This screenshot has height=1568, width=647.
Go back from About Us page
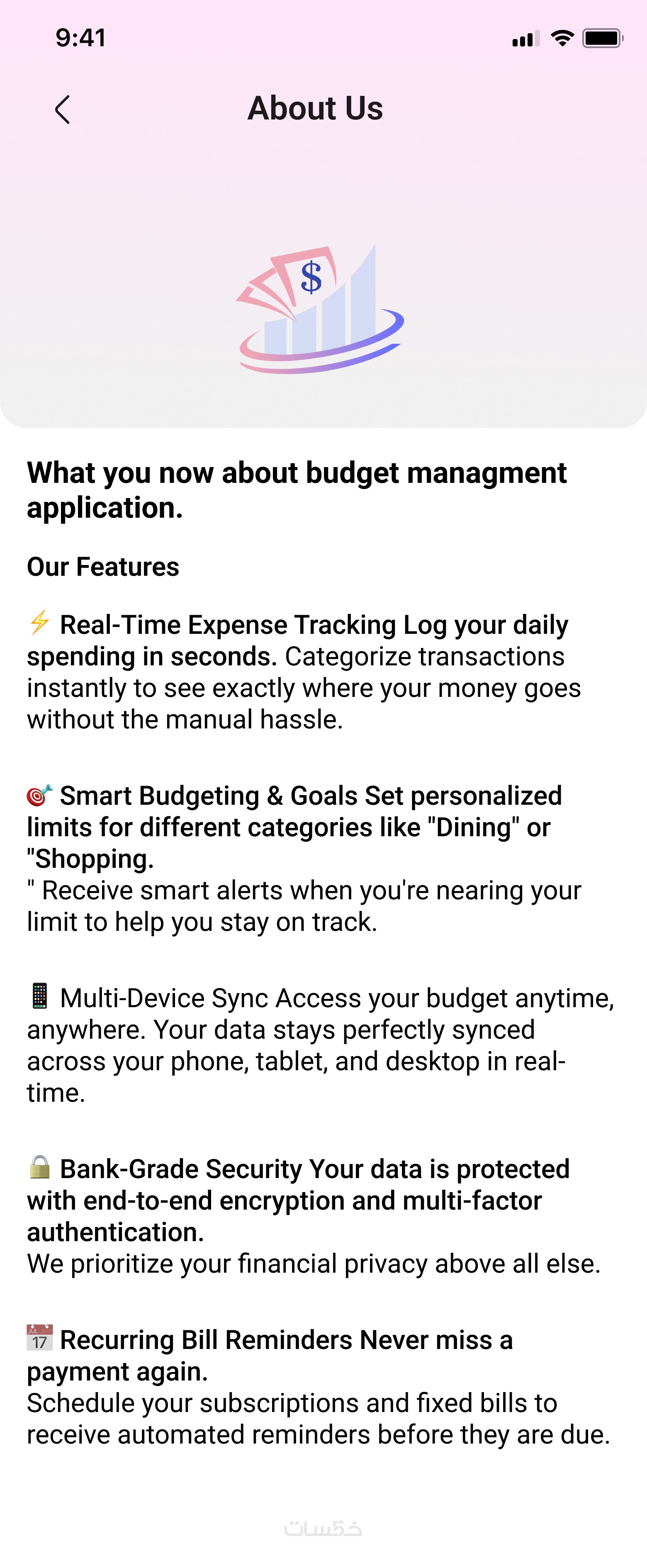[x=63, y=110]
